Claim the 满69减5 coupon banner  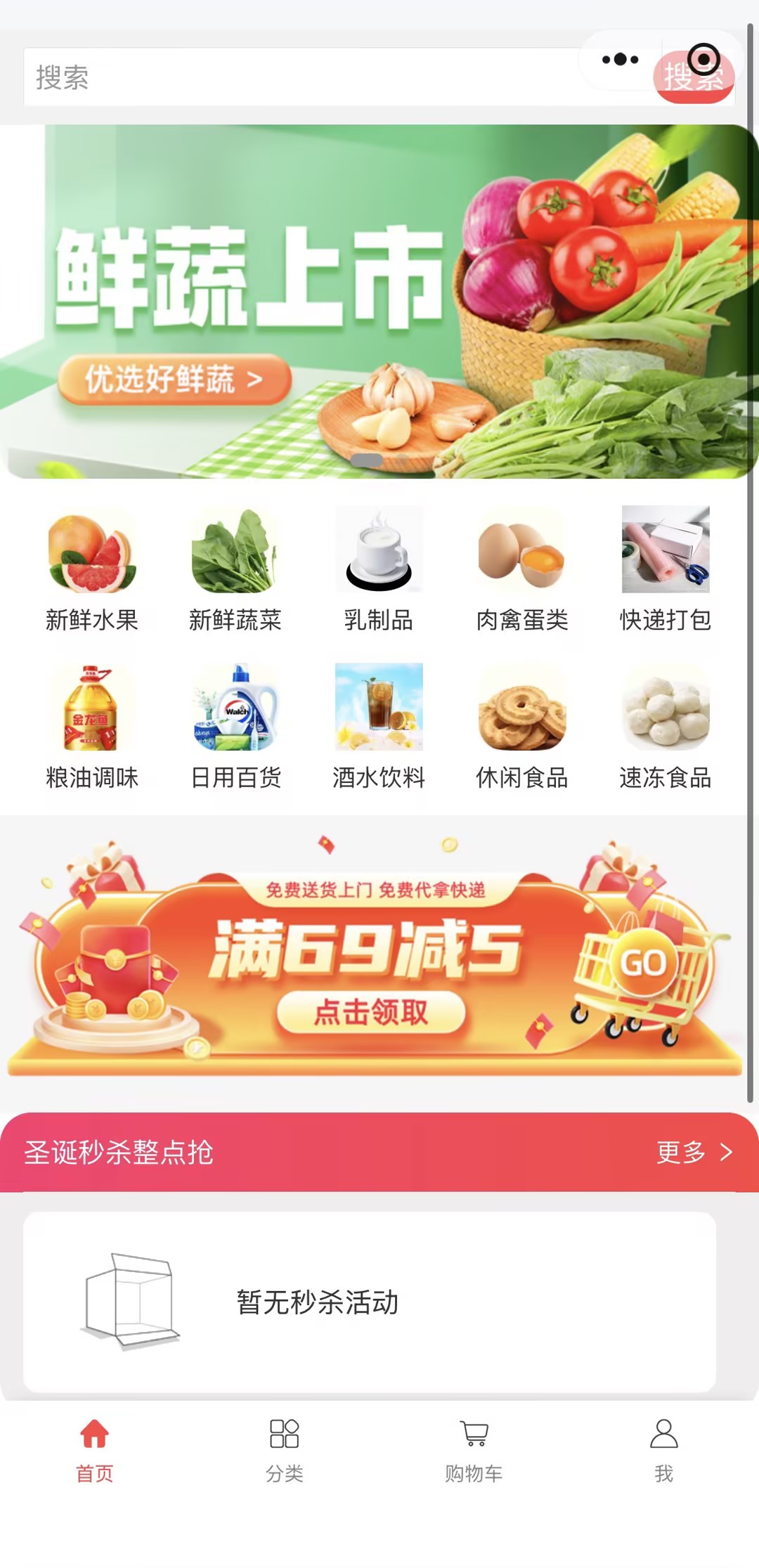(371, 1012)
